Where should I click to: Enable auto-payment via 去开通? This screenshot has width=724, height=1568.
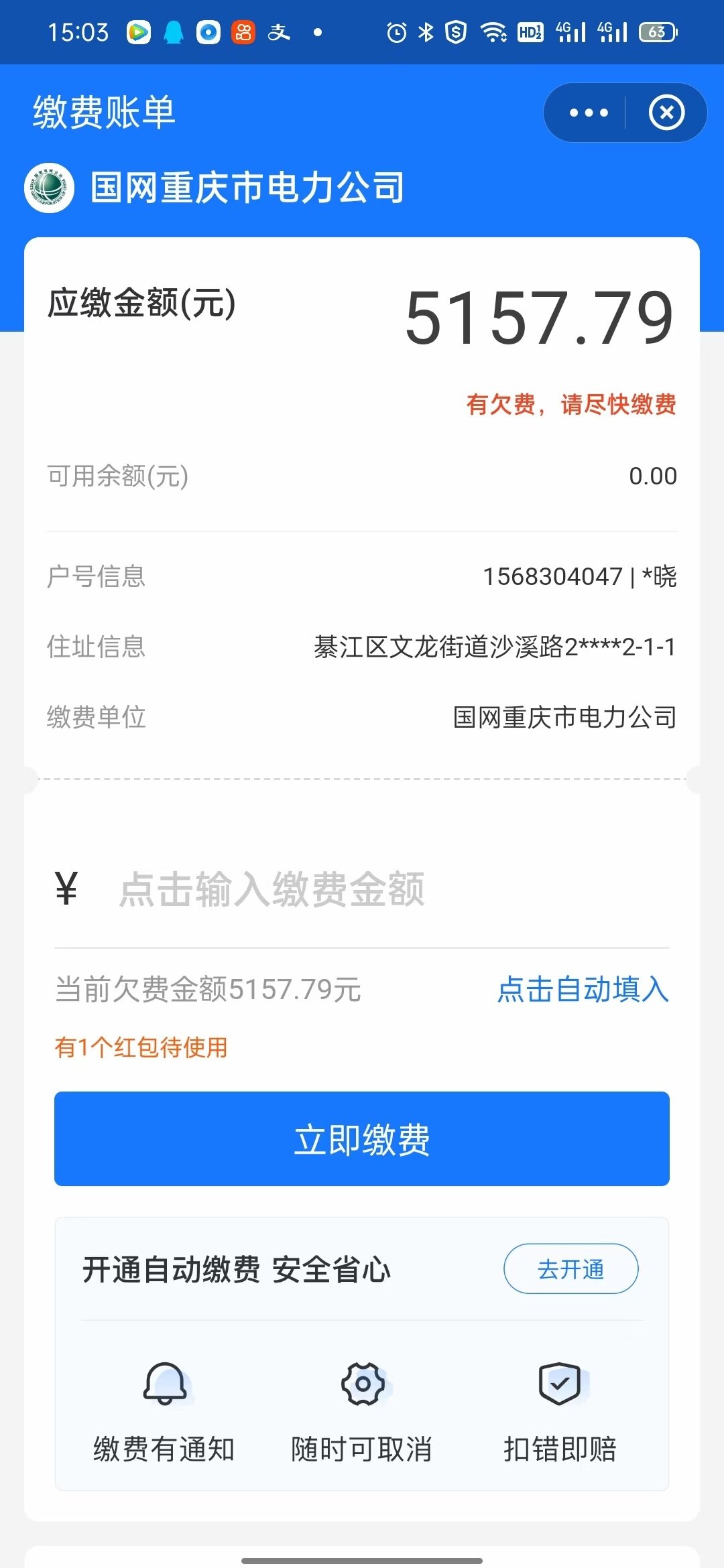click(570, 1268)
